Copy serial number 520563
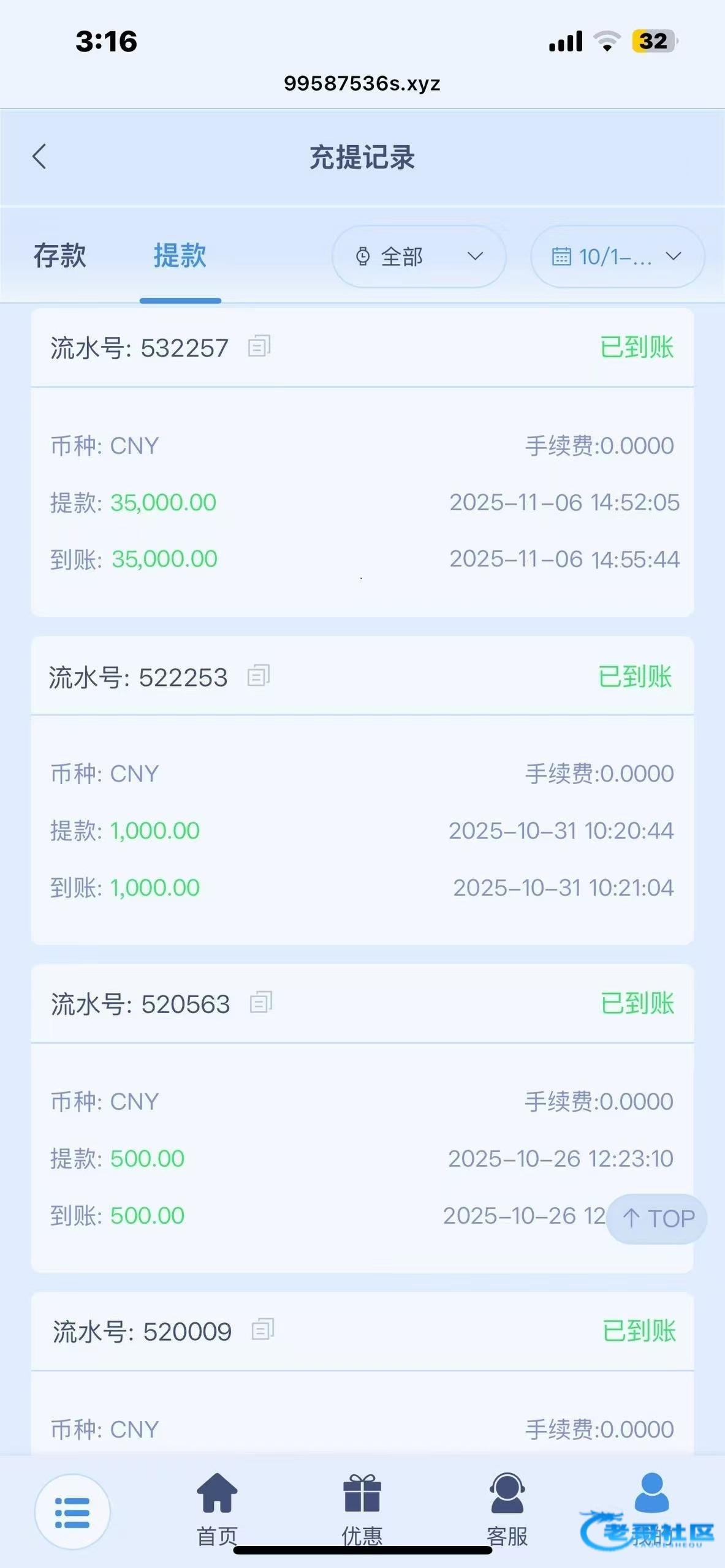Image resolution: width=725 pixels, height=1568 pixels. click(261, 1003)
